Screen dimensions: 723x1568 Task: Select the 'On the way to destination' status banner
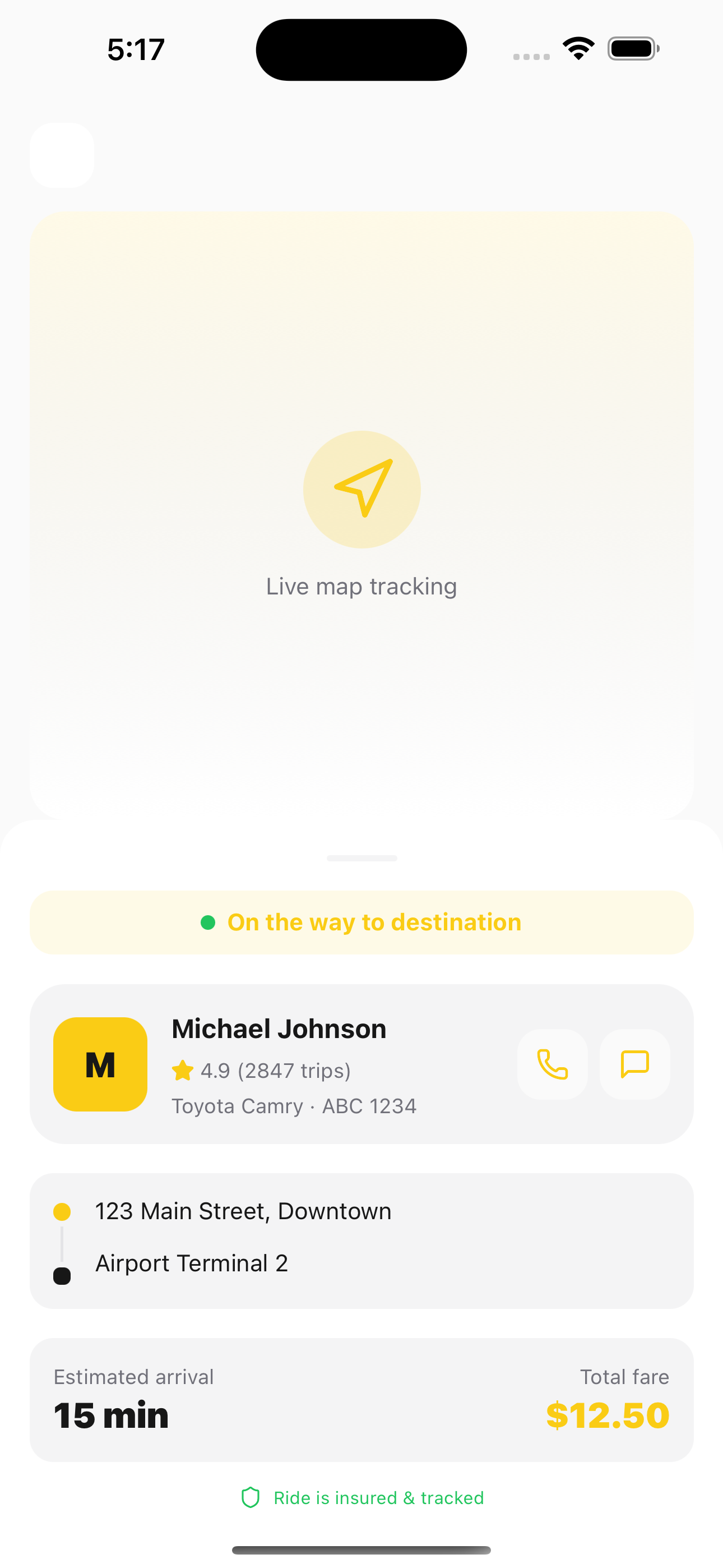(x=361, y=922)
